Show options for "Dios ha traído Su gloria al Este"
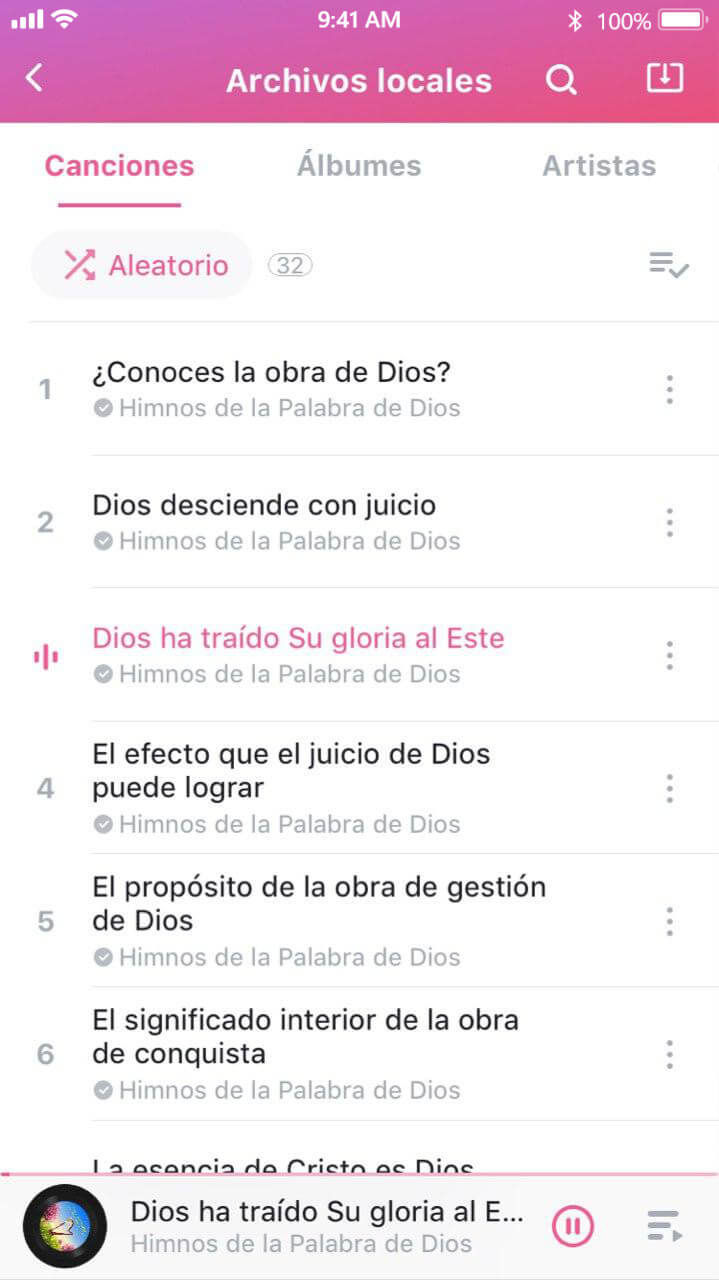 click(669, 655)
